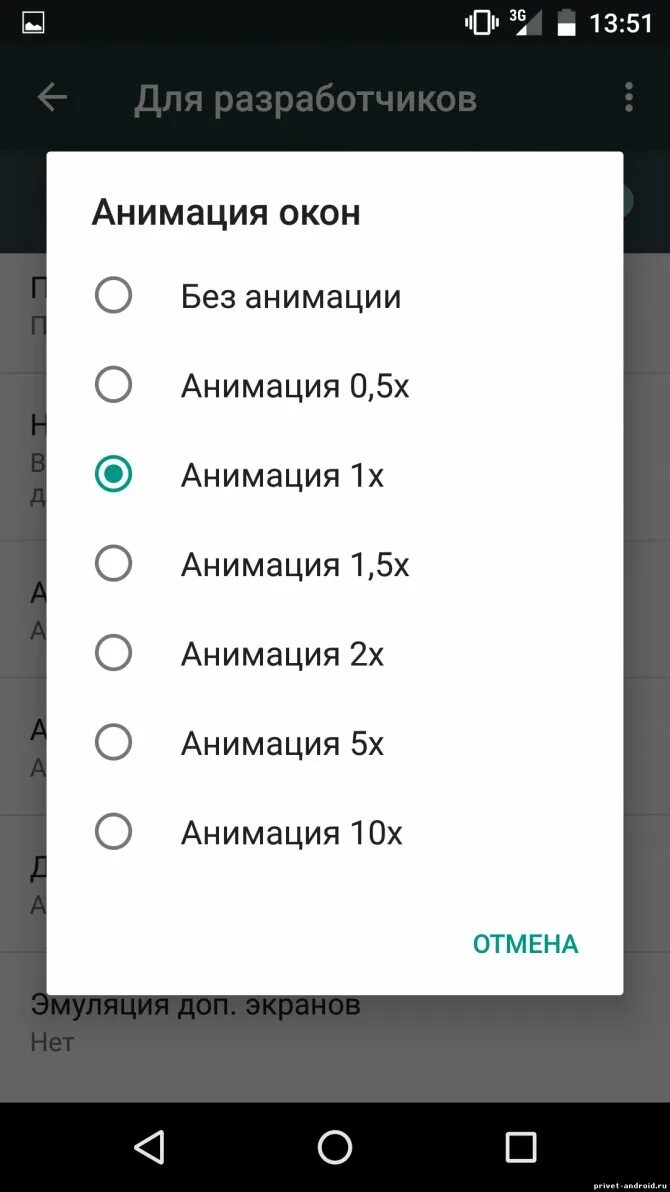670x1192 pixels.
Task: Select Анимация 1x radio button
Action: click(113, 474)
